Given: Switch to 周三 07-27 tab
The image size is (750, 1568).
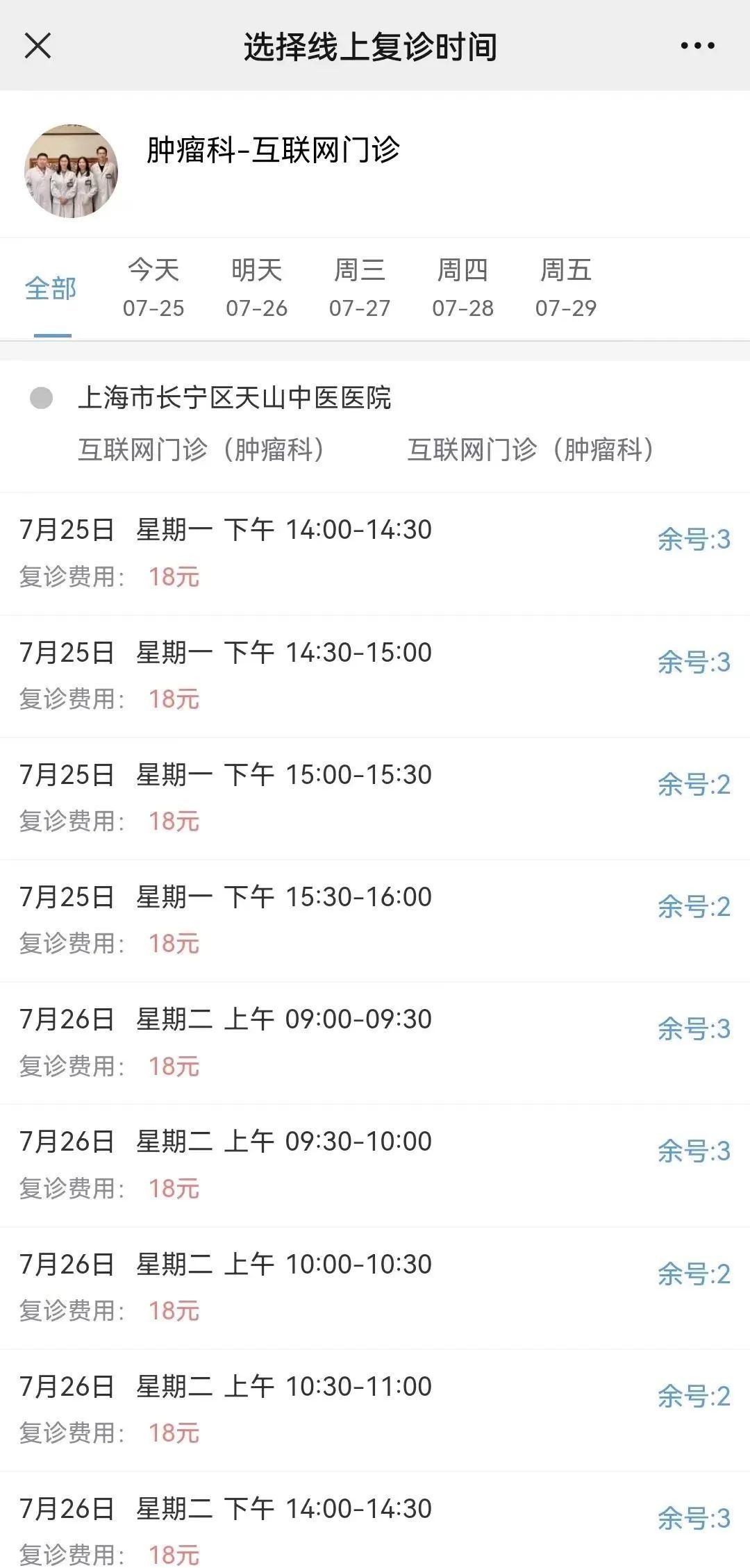Looking at the screenshot, I should (360, 288).
